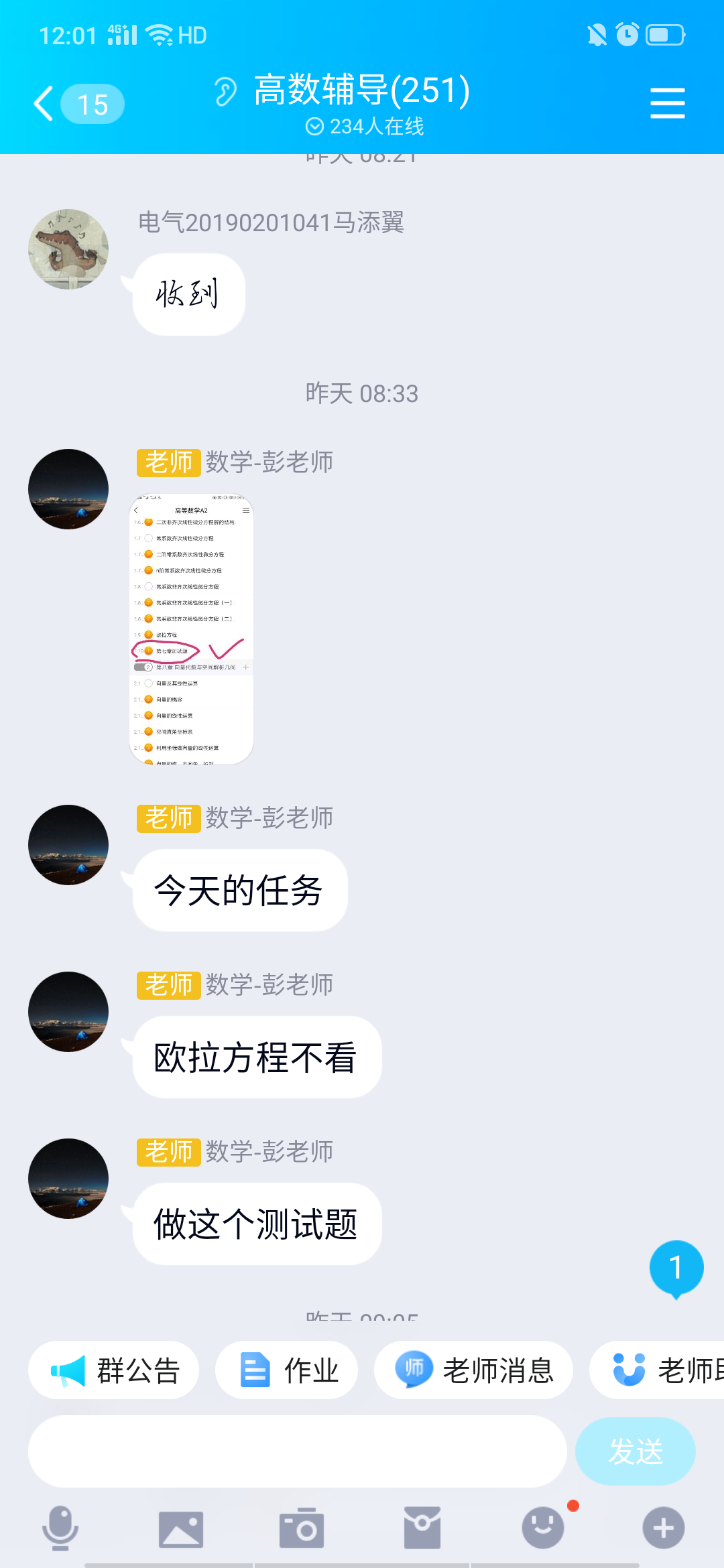Viewport: 724px width, 1568px height.
Task: Open the image sent by 数学-彭老师
Action: click(x=191, y=629)
